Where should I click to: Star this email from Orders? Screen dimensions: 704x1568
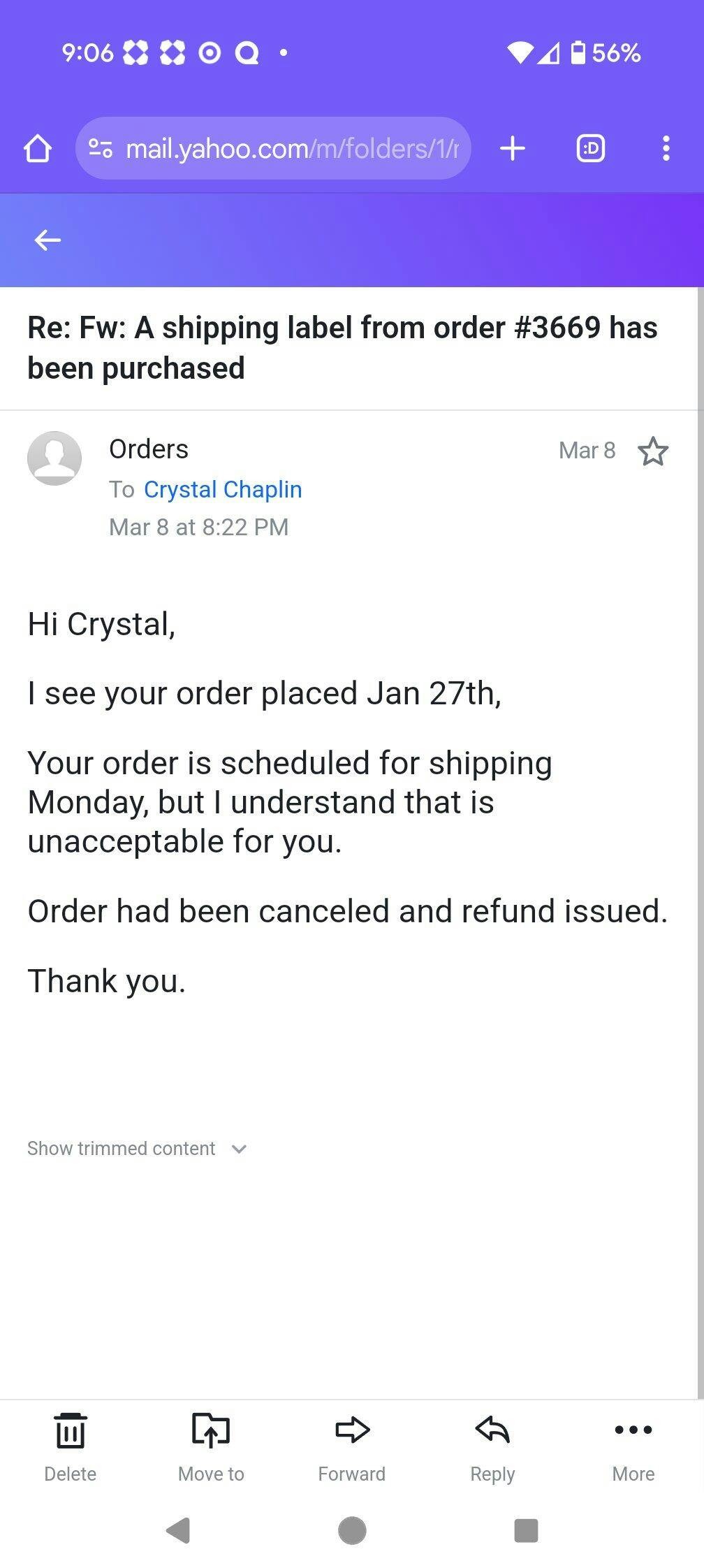(x=653, y=451)
